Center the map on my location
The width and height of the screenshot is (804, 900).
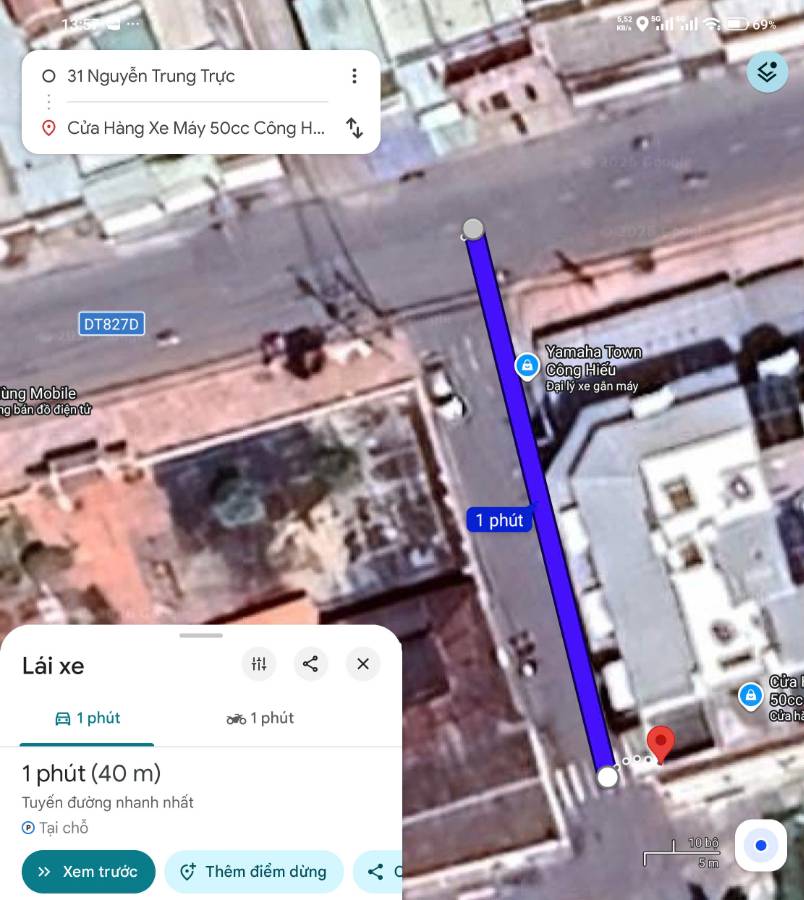(761, 846)
